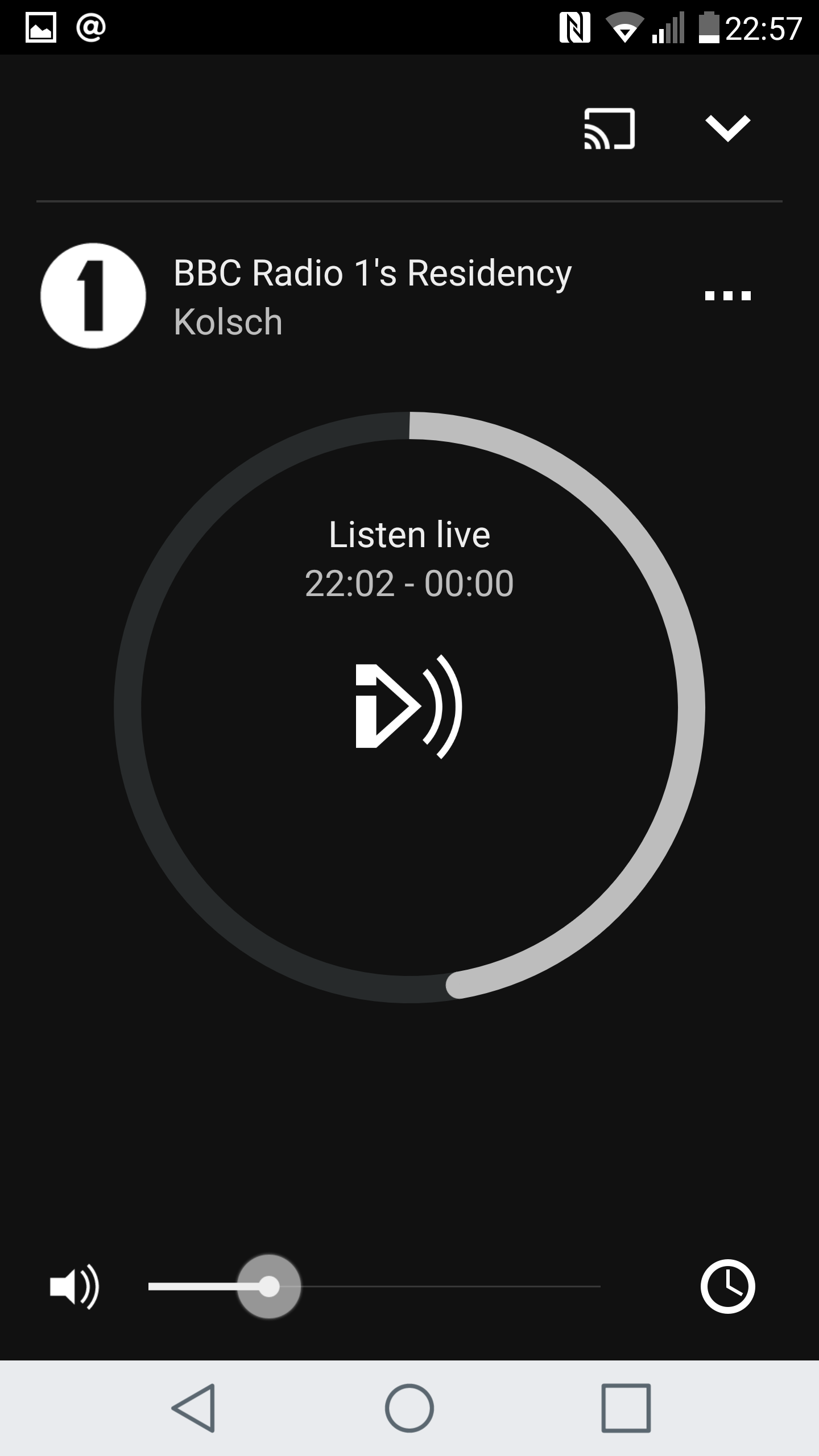This screenshot has width=819, height=1456.
Task: Collapse the player with the down chevron
Action: [x=727, y=128]
